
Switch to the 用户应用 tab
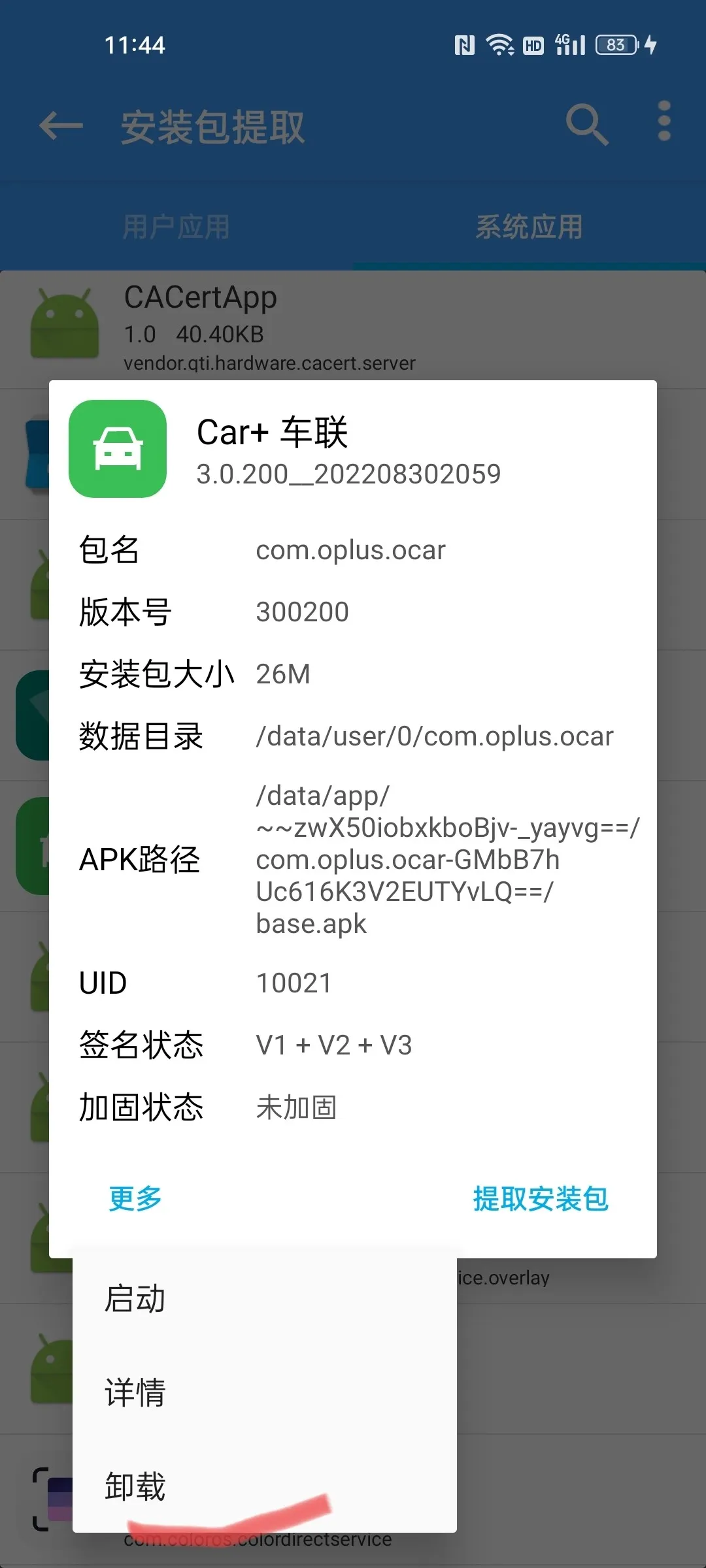(x=175, y=227)
